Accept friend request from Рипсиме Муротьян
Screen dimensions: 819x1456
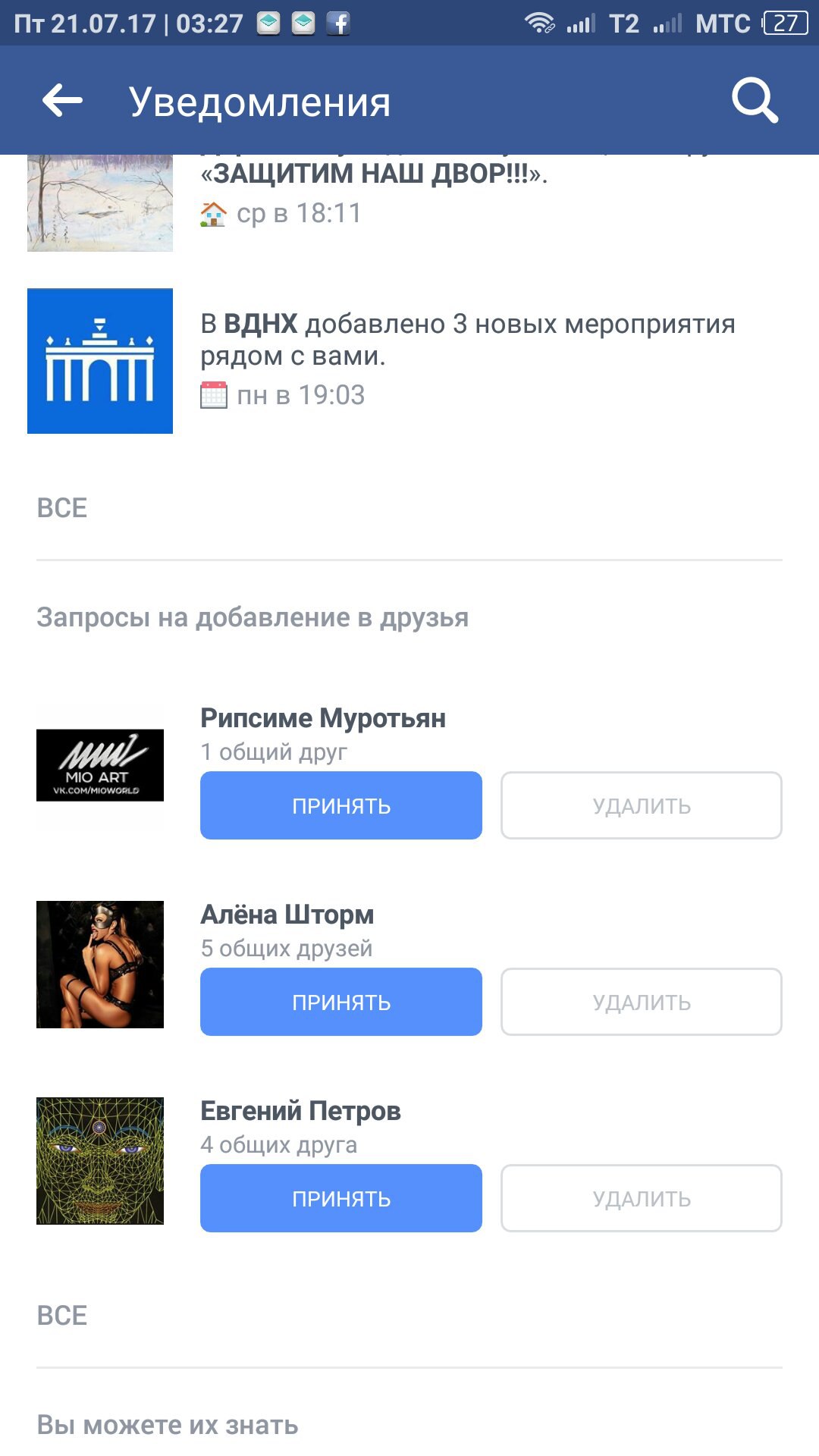[341, 805]
